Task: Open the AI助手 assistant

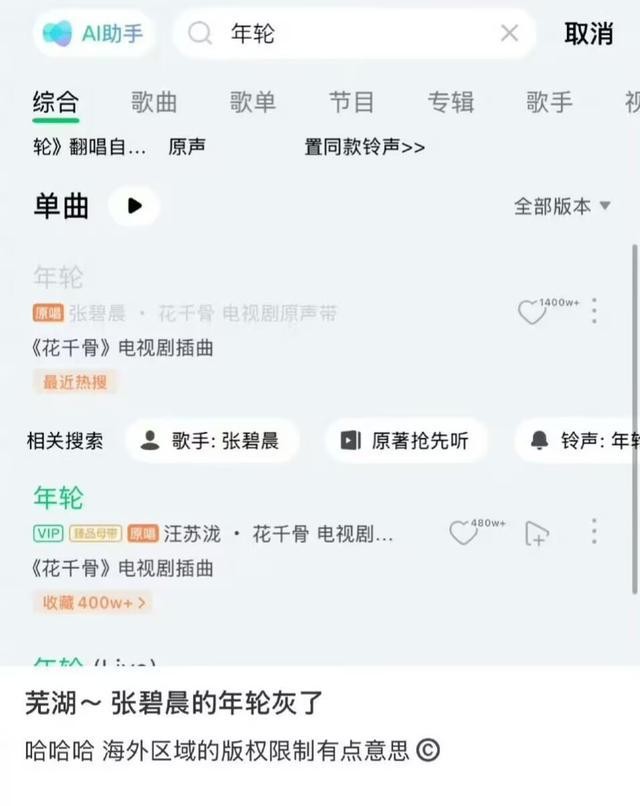Action: tap(93, 33)
